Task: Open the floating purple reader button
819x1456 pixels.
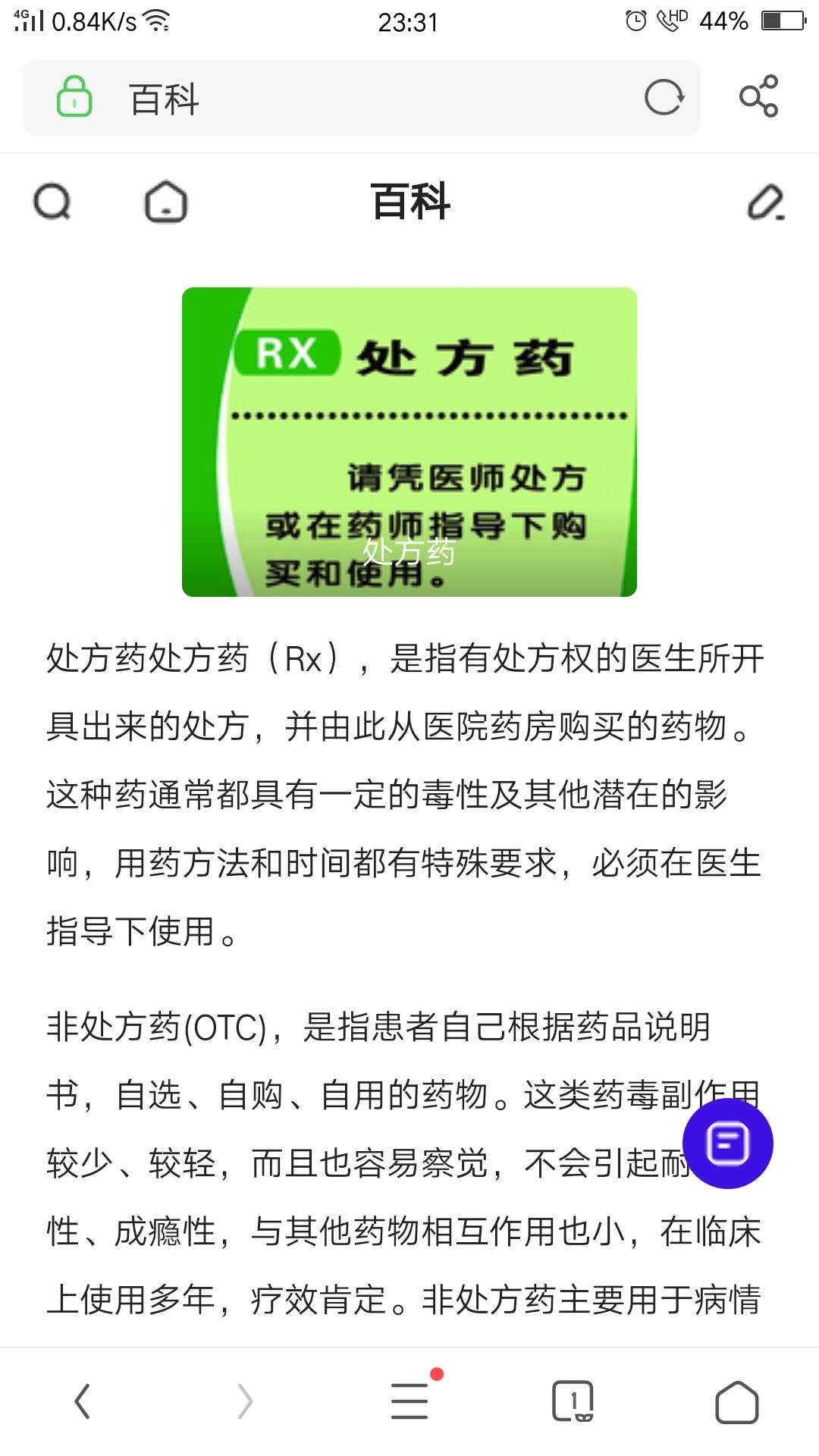Action: pyautogui.click(x=729, y=1144)
